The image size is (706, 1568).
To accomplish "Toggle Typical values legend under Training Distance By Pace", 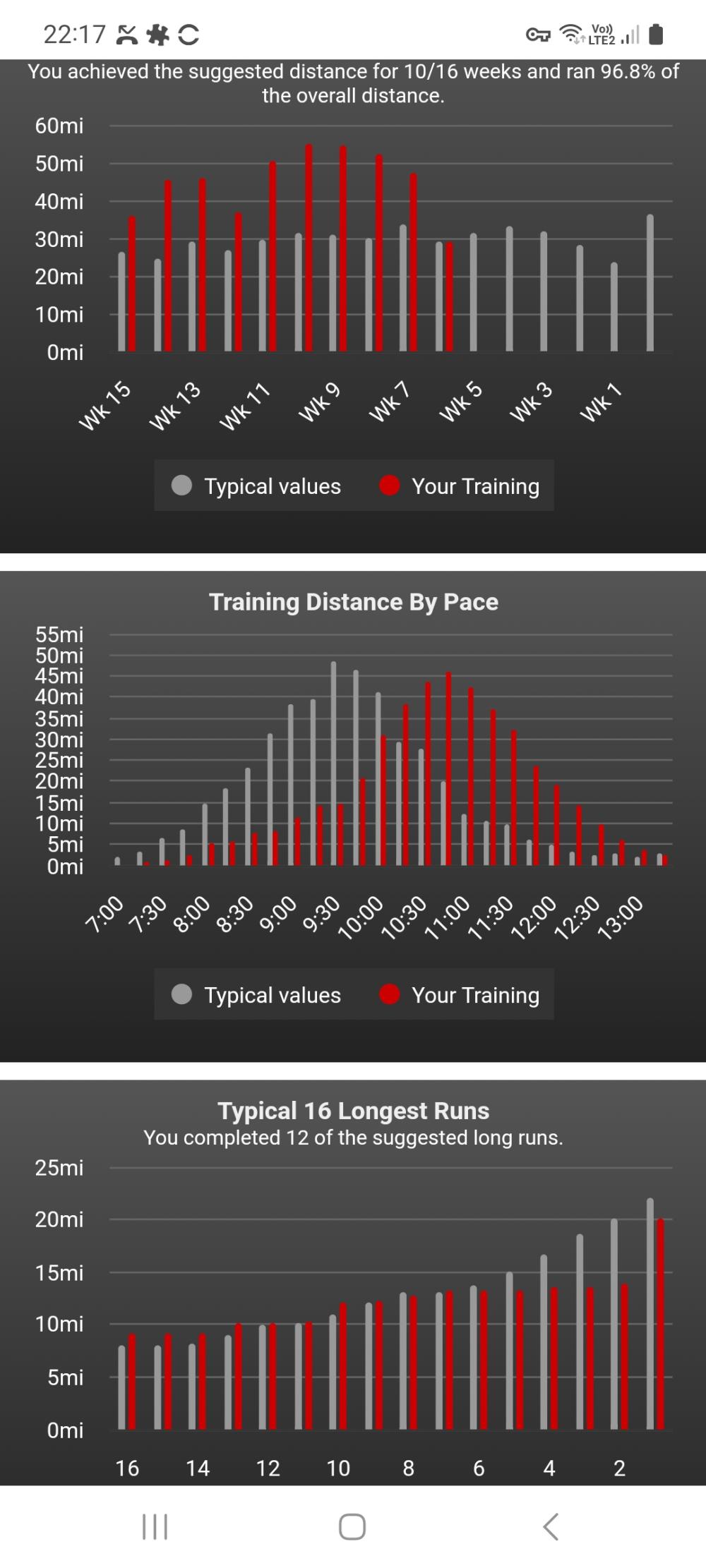I will (x=257, y=995).
